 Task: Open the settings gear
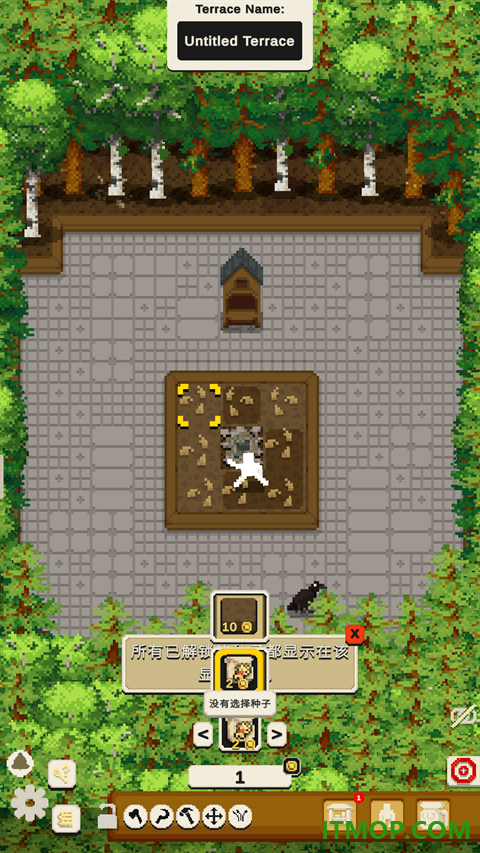pos(29,803)
